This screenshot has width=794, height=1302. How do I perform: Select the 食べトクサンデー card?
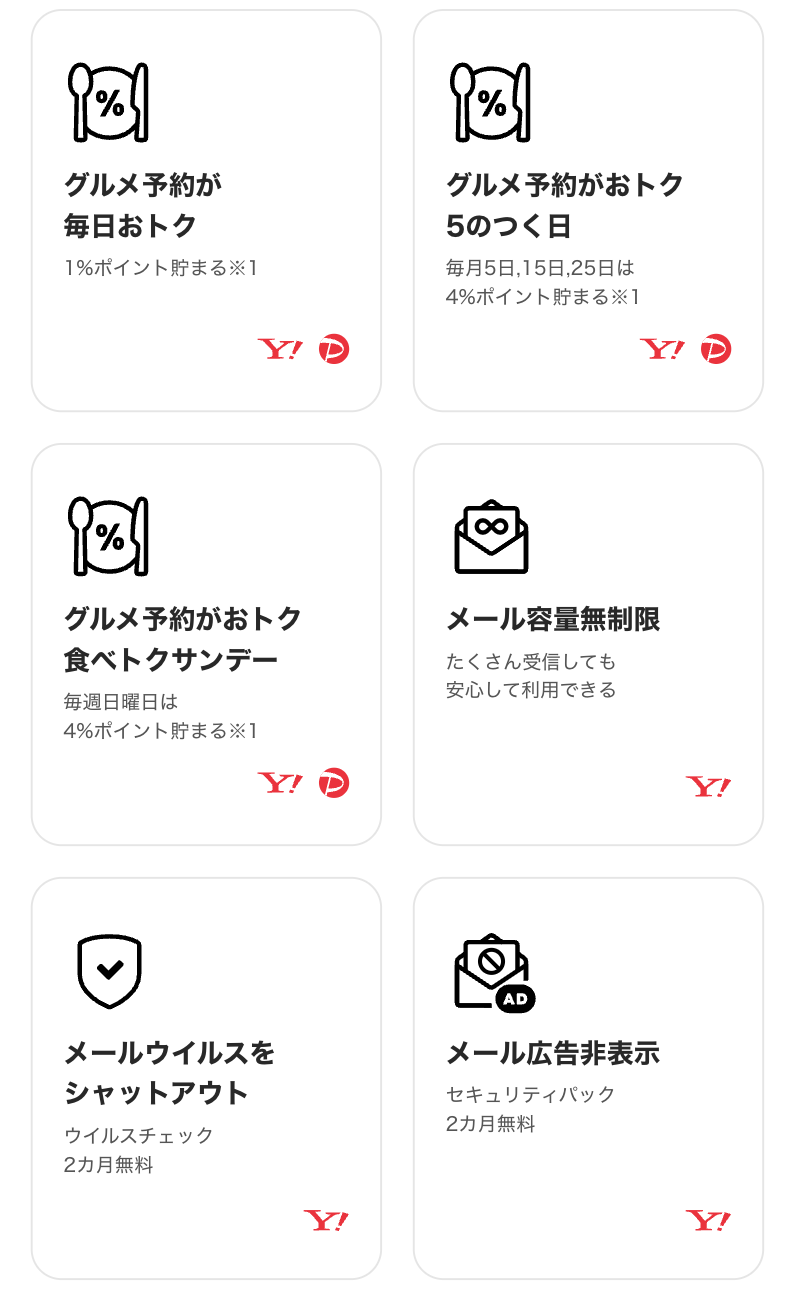206,645
